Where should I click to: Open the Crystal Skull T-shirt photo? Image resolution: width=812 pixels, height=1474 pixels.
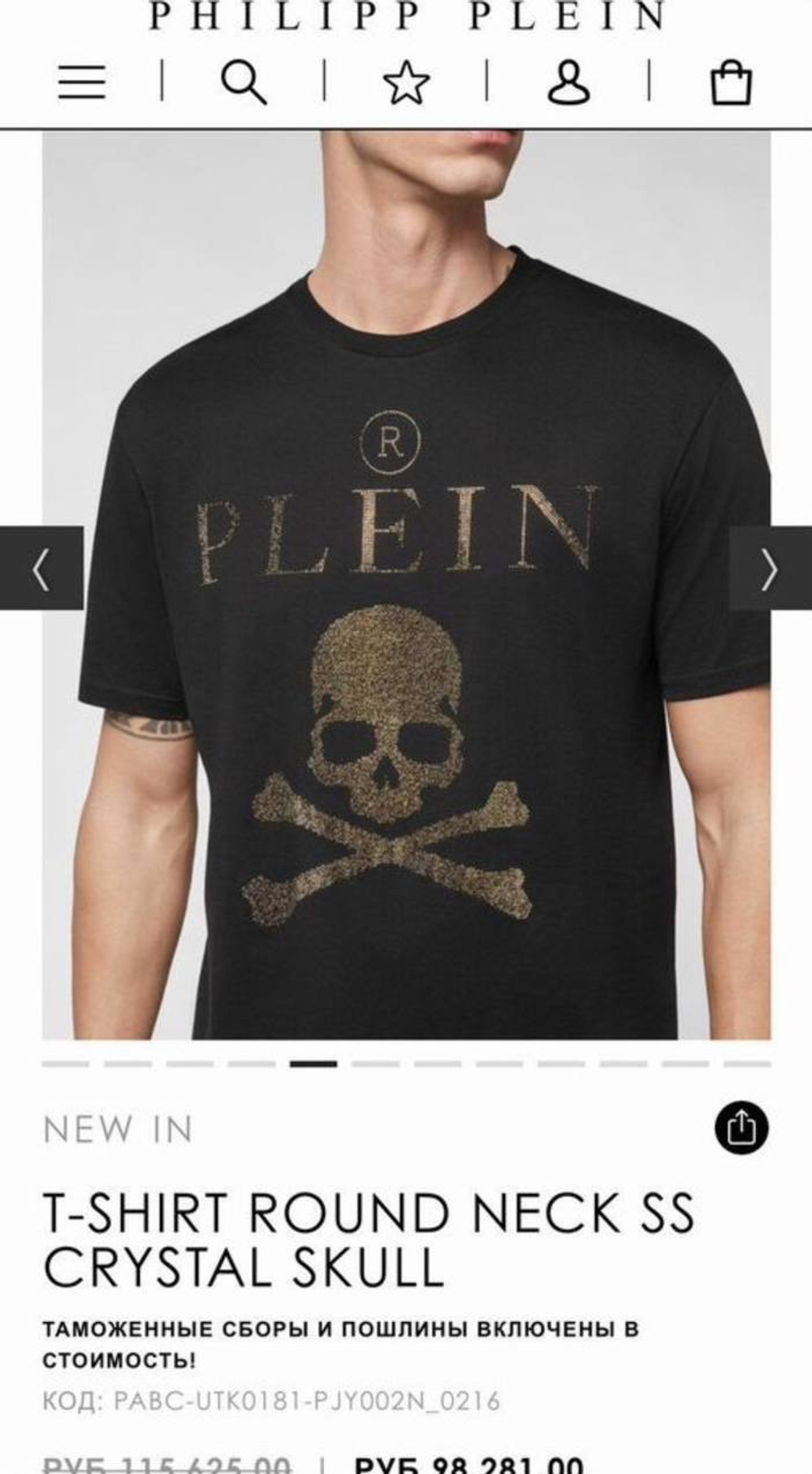pos(406,585)
